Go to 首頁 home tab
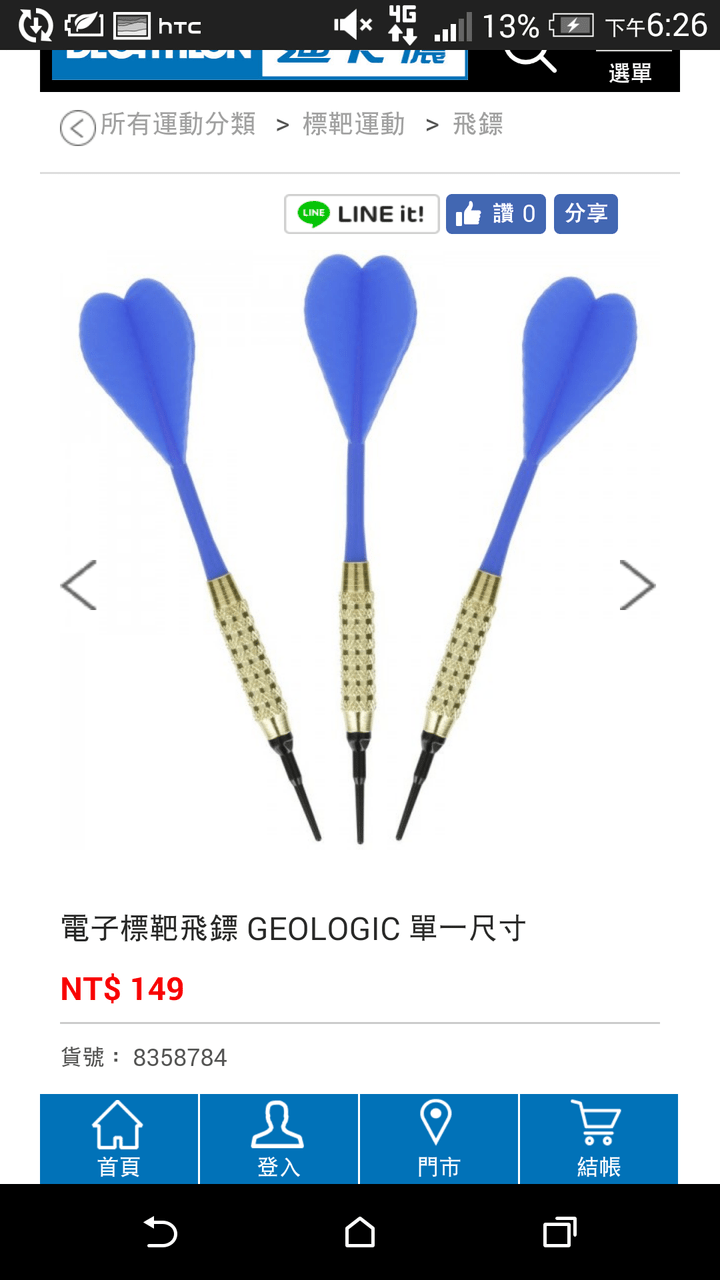The height and width of the screenshot is (1280, 720). (x=119, y=1139)
